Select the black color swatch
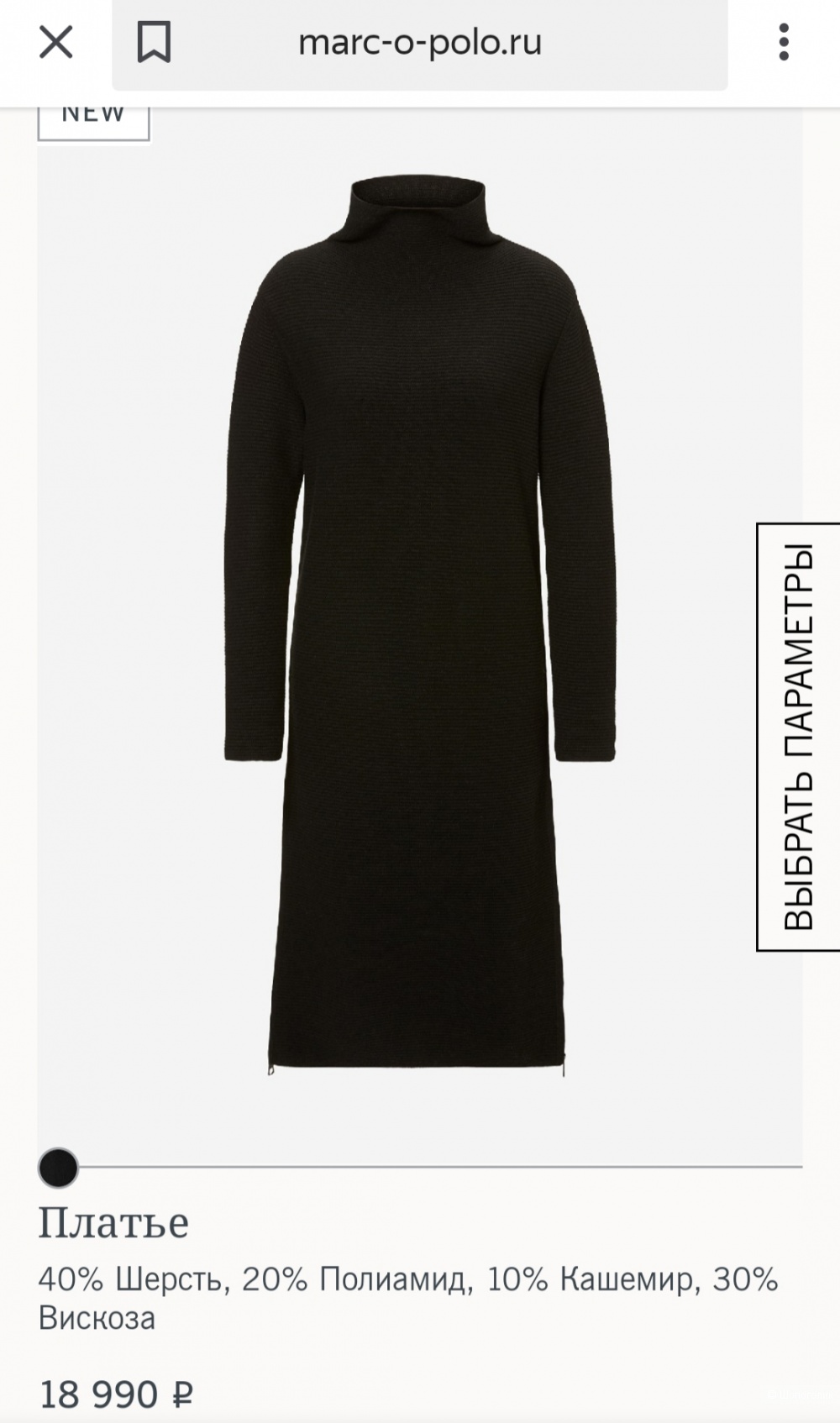 click(x=59, y=1168)
